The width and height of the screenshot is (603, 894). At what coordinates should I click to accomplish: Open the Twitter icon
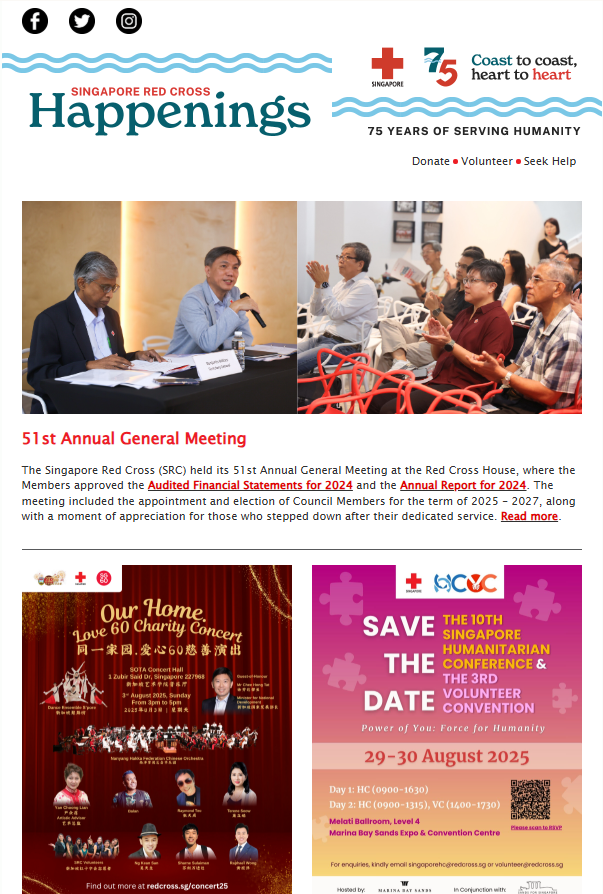82,21
